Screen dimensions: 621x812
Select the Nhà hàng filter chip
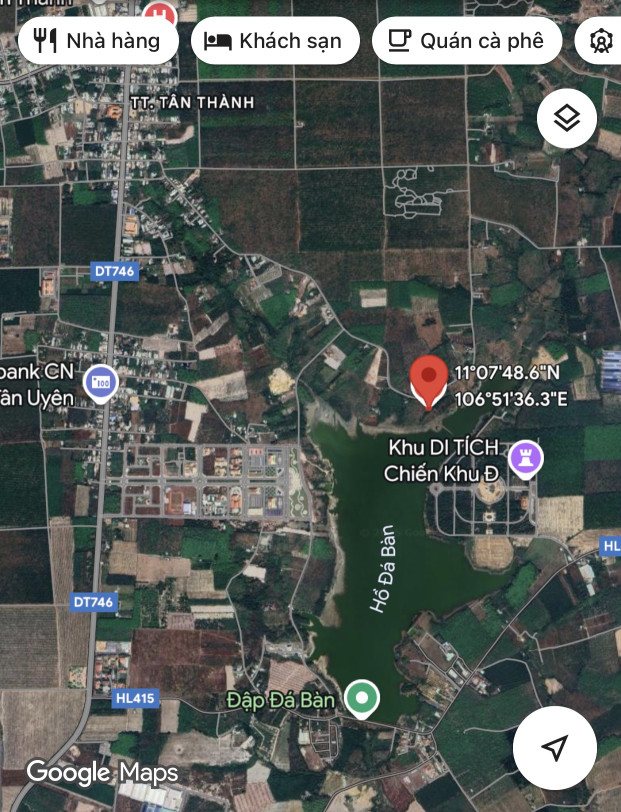pos(98,41)
